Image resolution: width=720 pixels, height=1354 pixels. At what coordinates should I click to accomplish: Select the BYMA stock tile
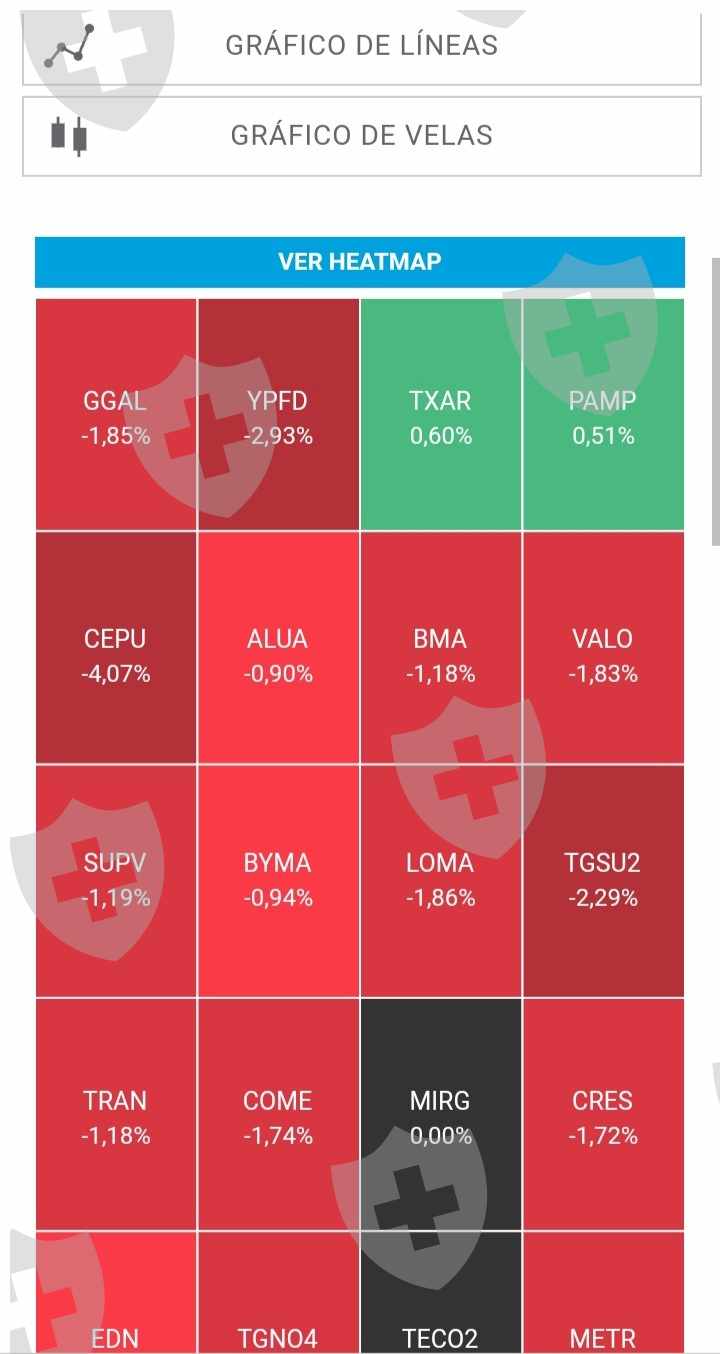pyautogui.click(x=278, y=880)
